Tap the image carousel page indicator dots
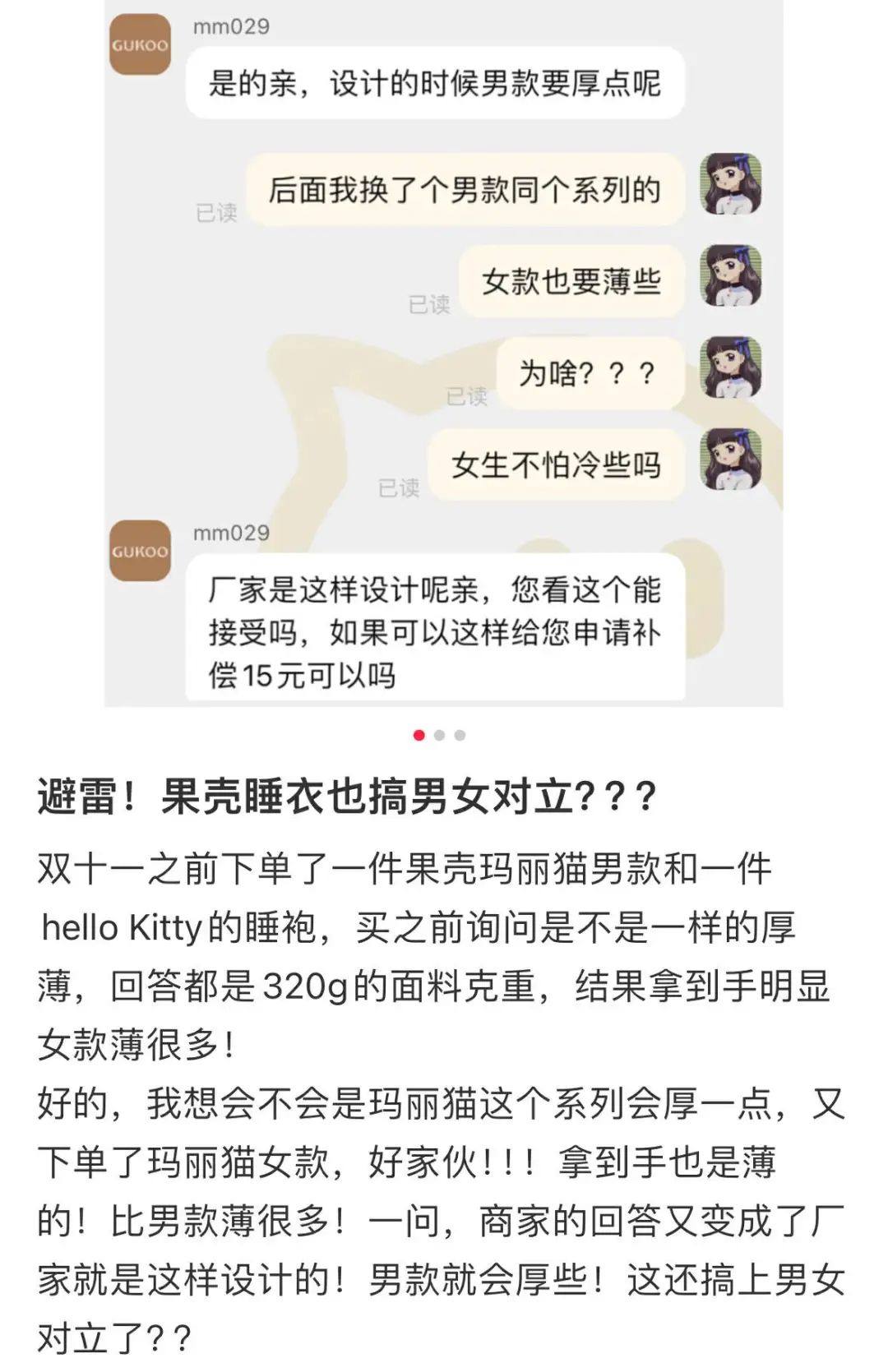This screenshot has width=888, height=1372. click(x=439, y=735)
